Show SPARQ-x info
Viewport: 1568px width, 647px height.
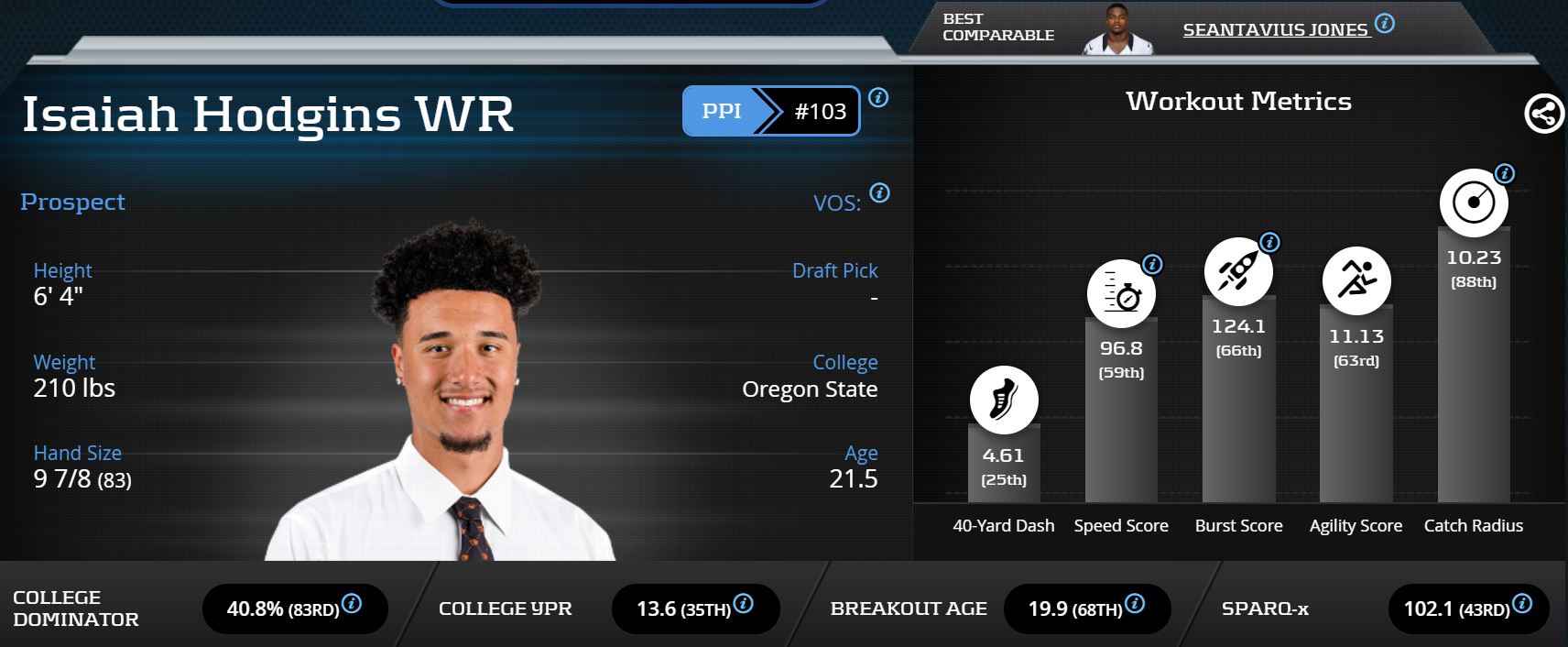tap(1521, 603)
